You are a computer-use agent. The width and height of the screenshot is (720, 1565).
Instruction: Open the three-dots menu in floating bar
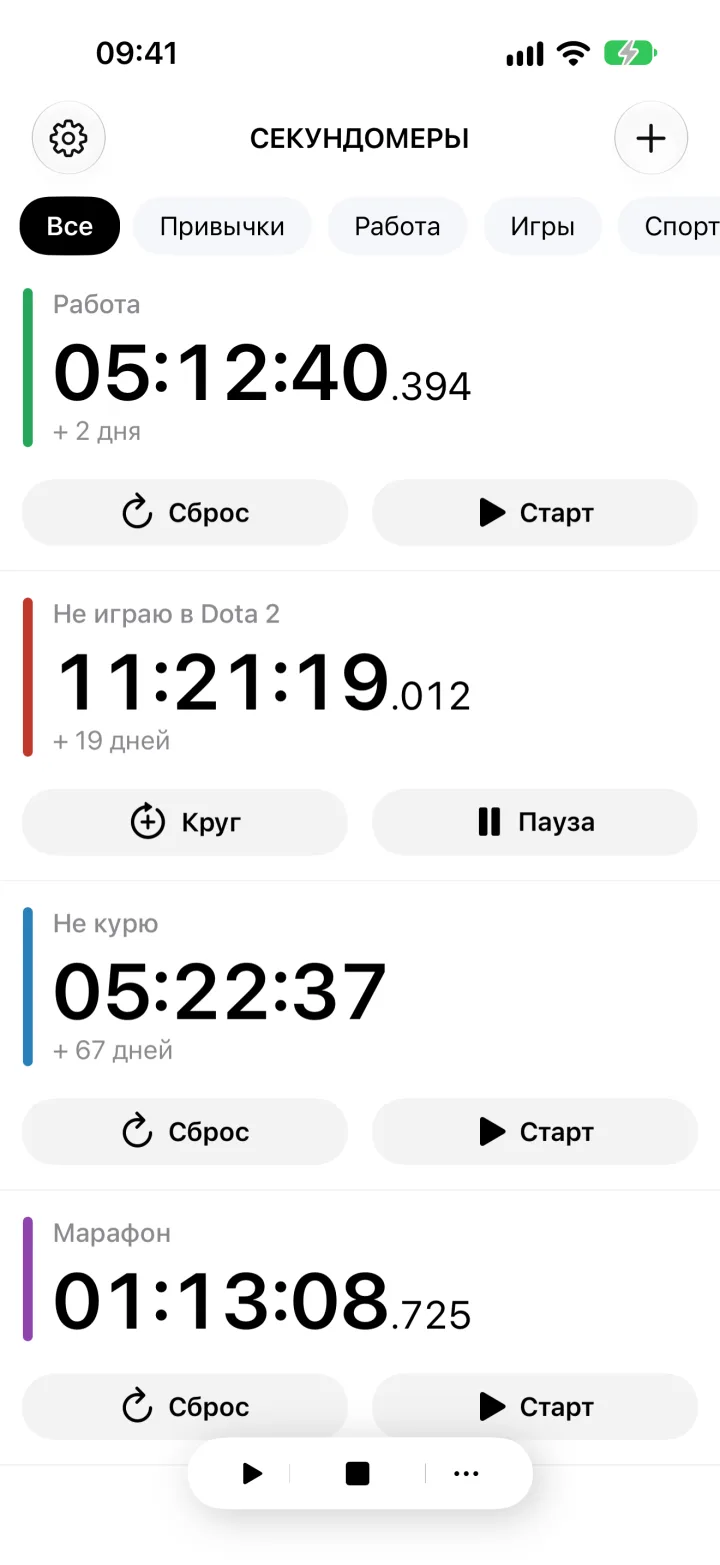pos(466,1473)
